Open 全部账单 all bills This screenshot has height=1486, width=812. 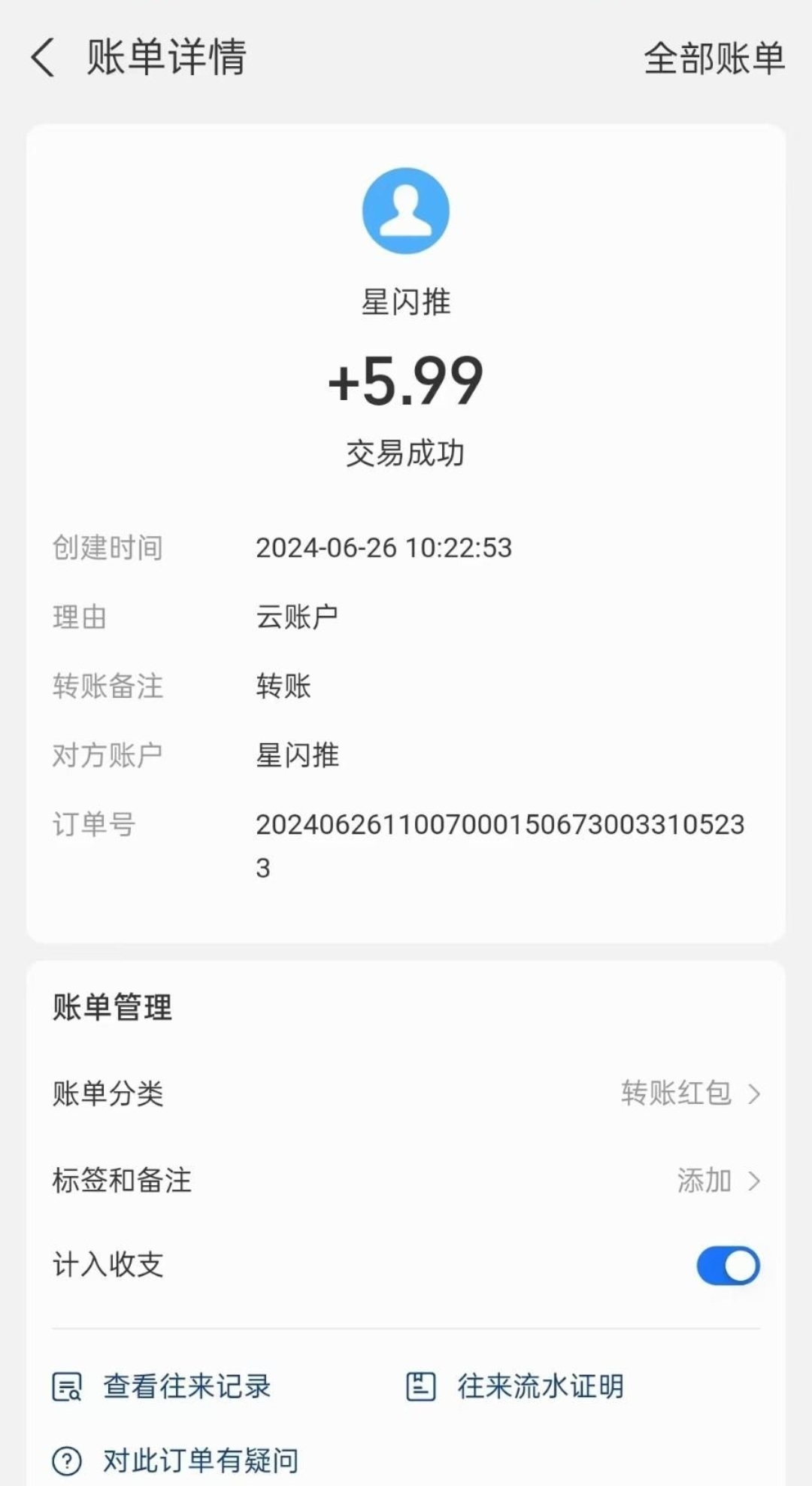click(x=714, y=58)
